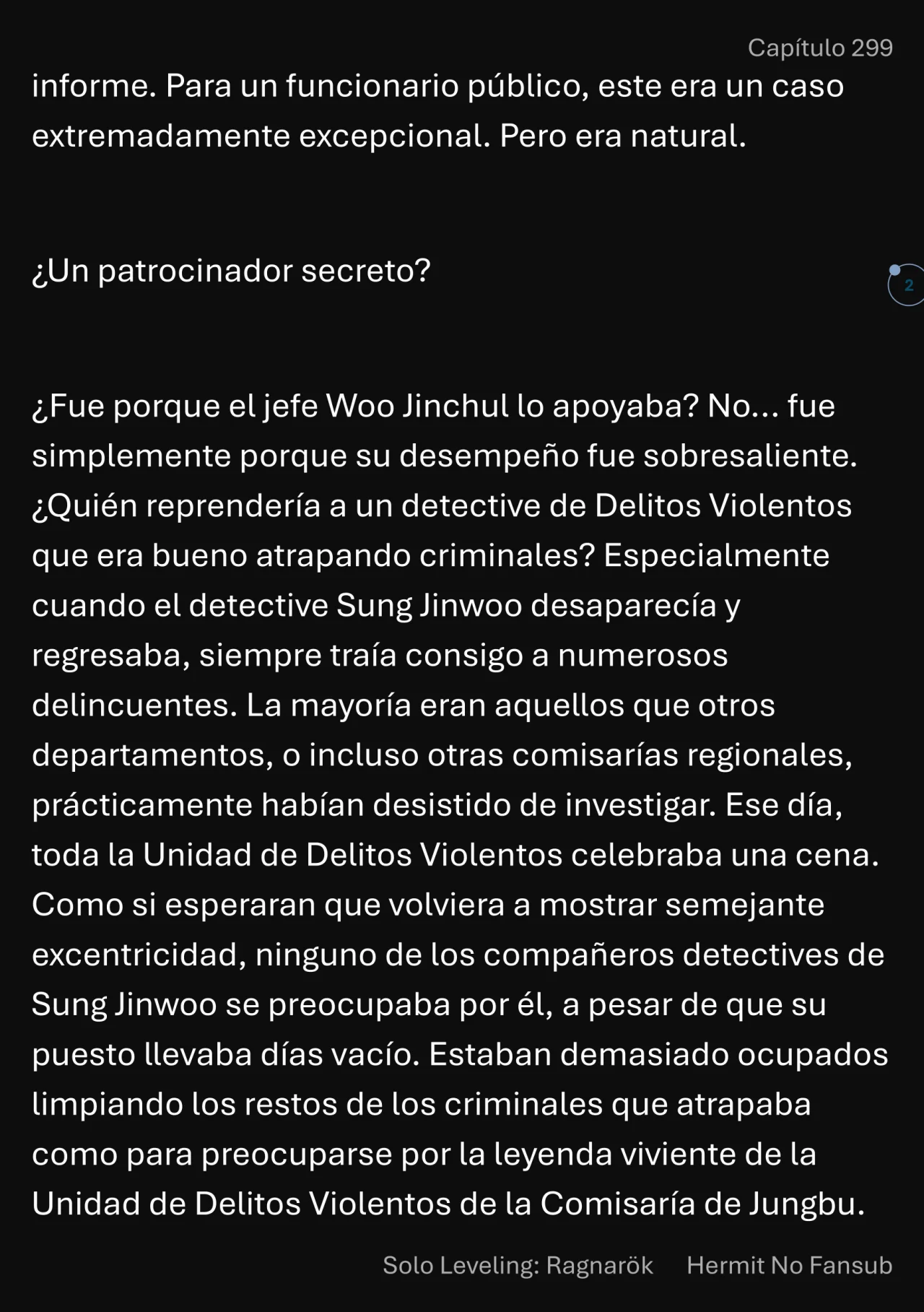Image resolution: width=924 pixels, height=1312 pixels.
Task: Open the 2 comments bubble beside the paragraph
Action: tap(907, 285)
